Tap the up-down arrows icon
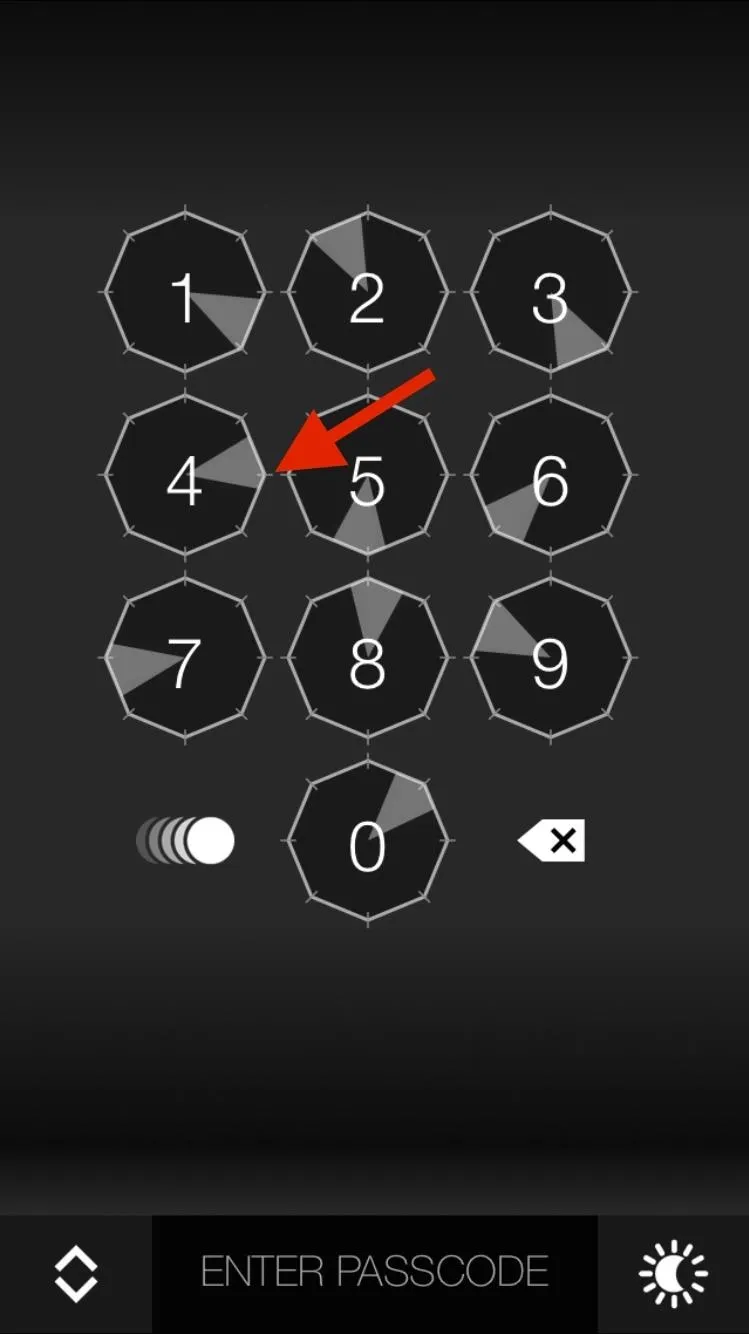The height and width of the screenshot is (1334, 749). pyautogui.click(x=76, y=1274)
